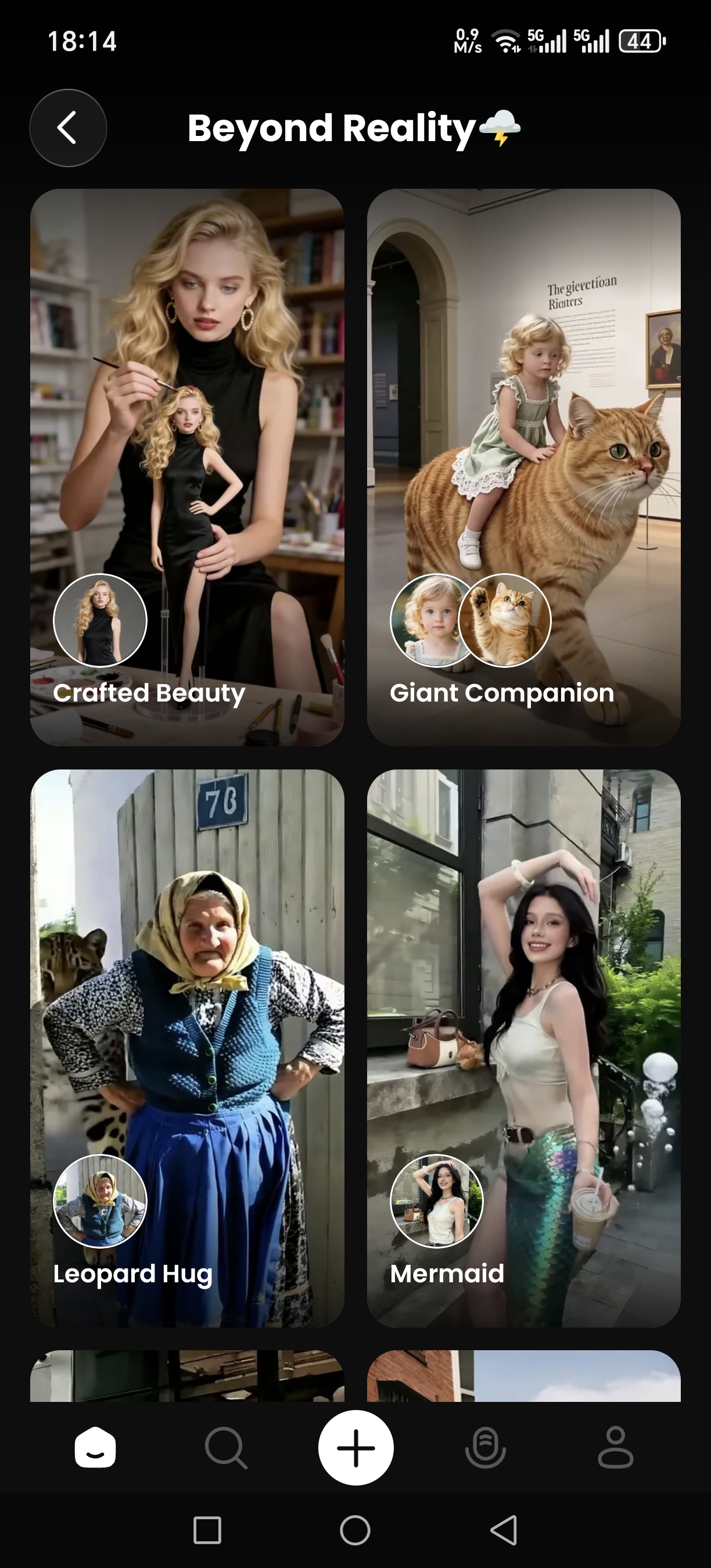Open the search tab
This screenshot has width=711, height=1568.
click(x=226, y=1447)
